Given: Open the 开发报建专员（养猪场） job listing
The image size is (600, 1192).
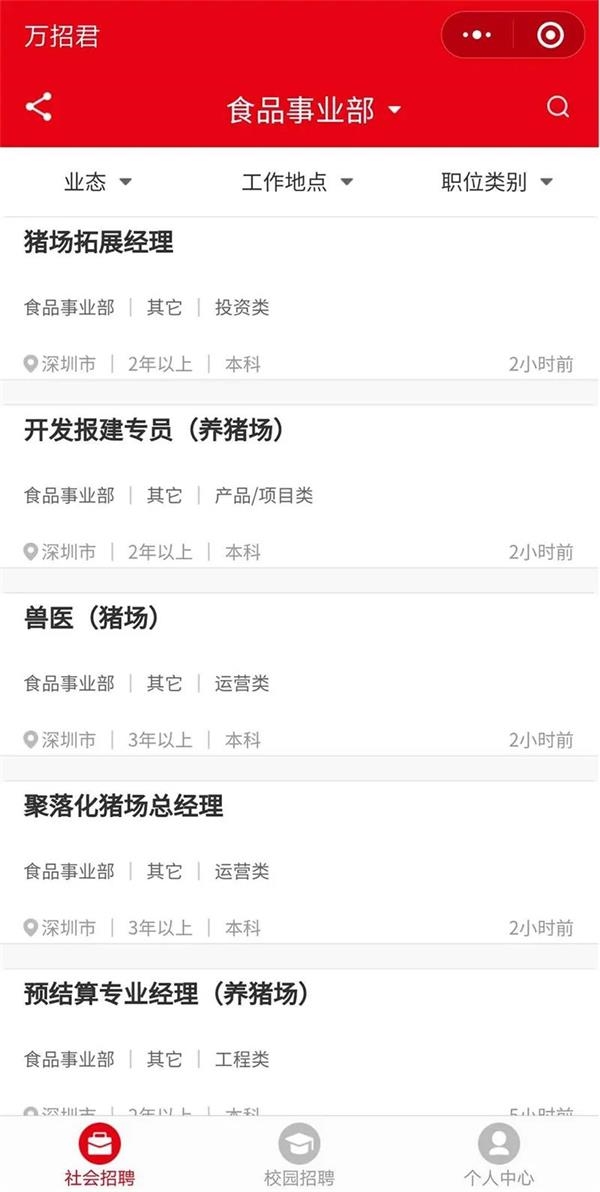Looking at the screenshot, I should pos(300,487).
